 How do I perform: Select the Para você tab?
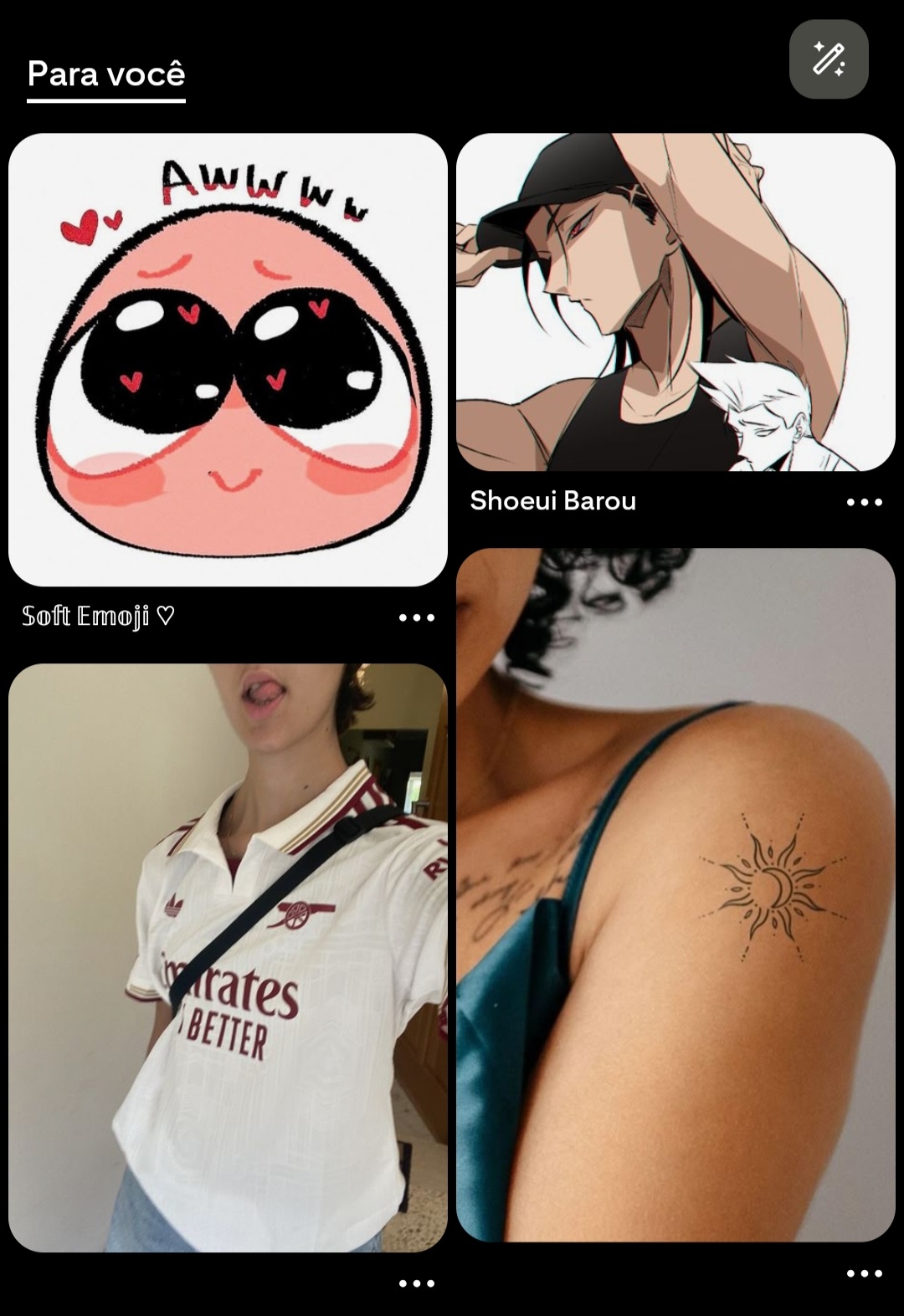click(x=106, y=74)
